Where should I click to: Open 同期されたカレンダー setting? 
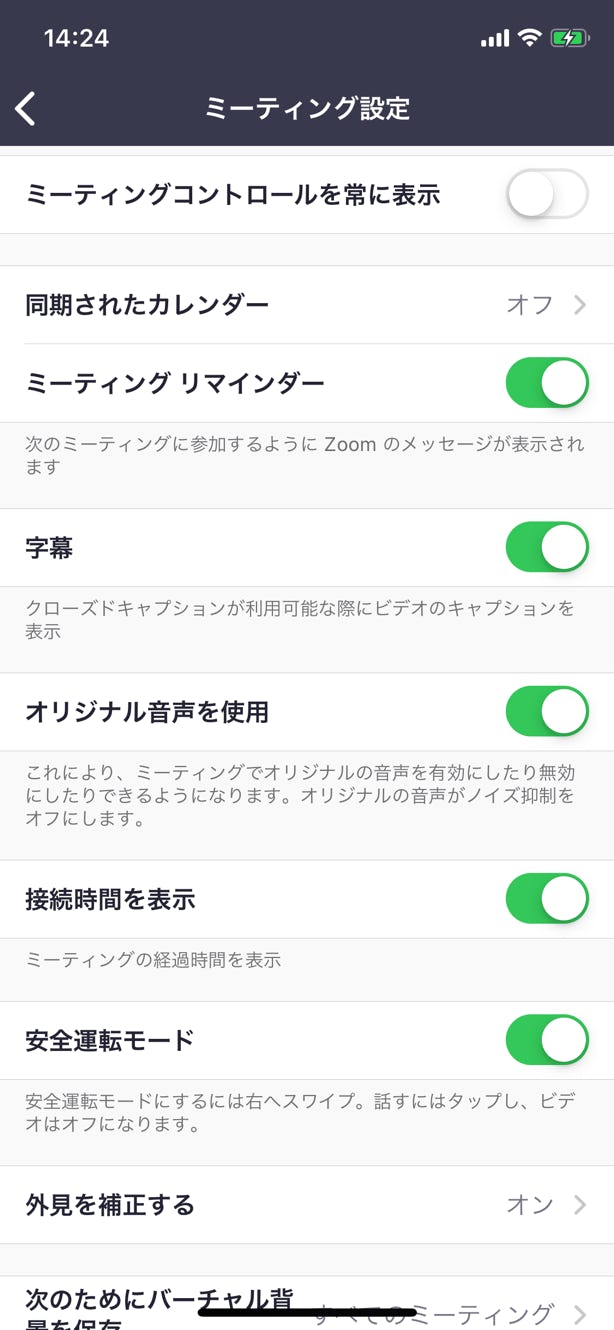(306, 305)
